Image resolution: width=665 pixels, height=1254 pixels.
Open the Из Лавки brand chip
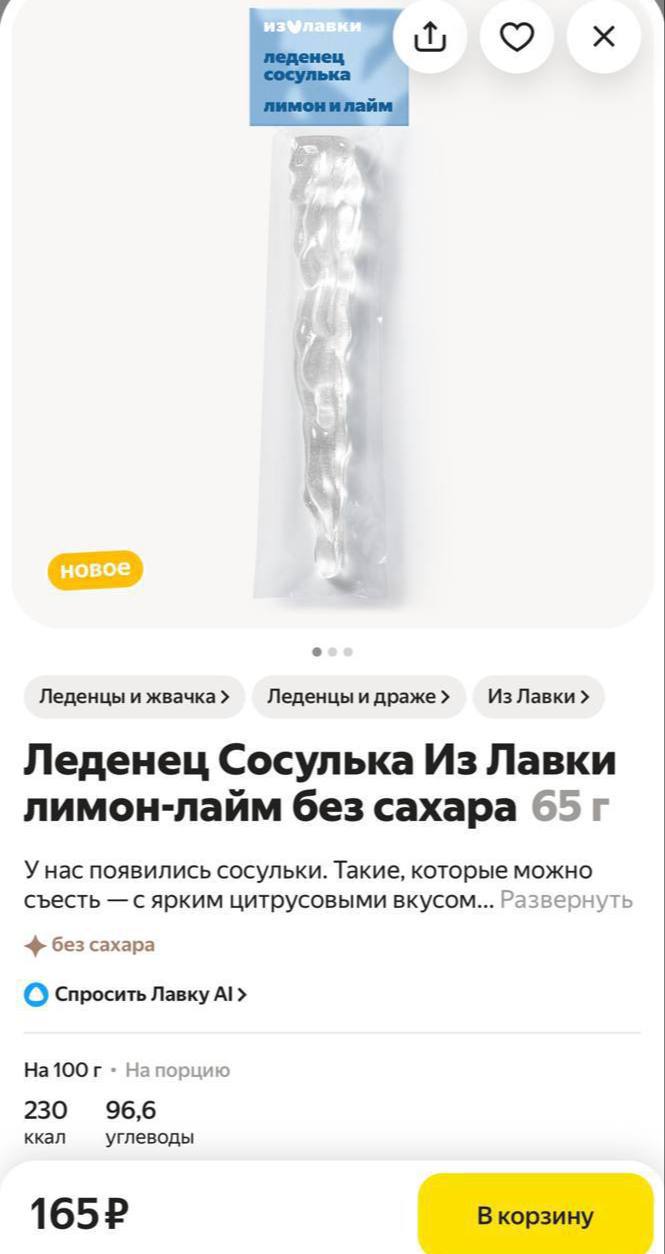[x=538, y=697]
